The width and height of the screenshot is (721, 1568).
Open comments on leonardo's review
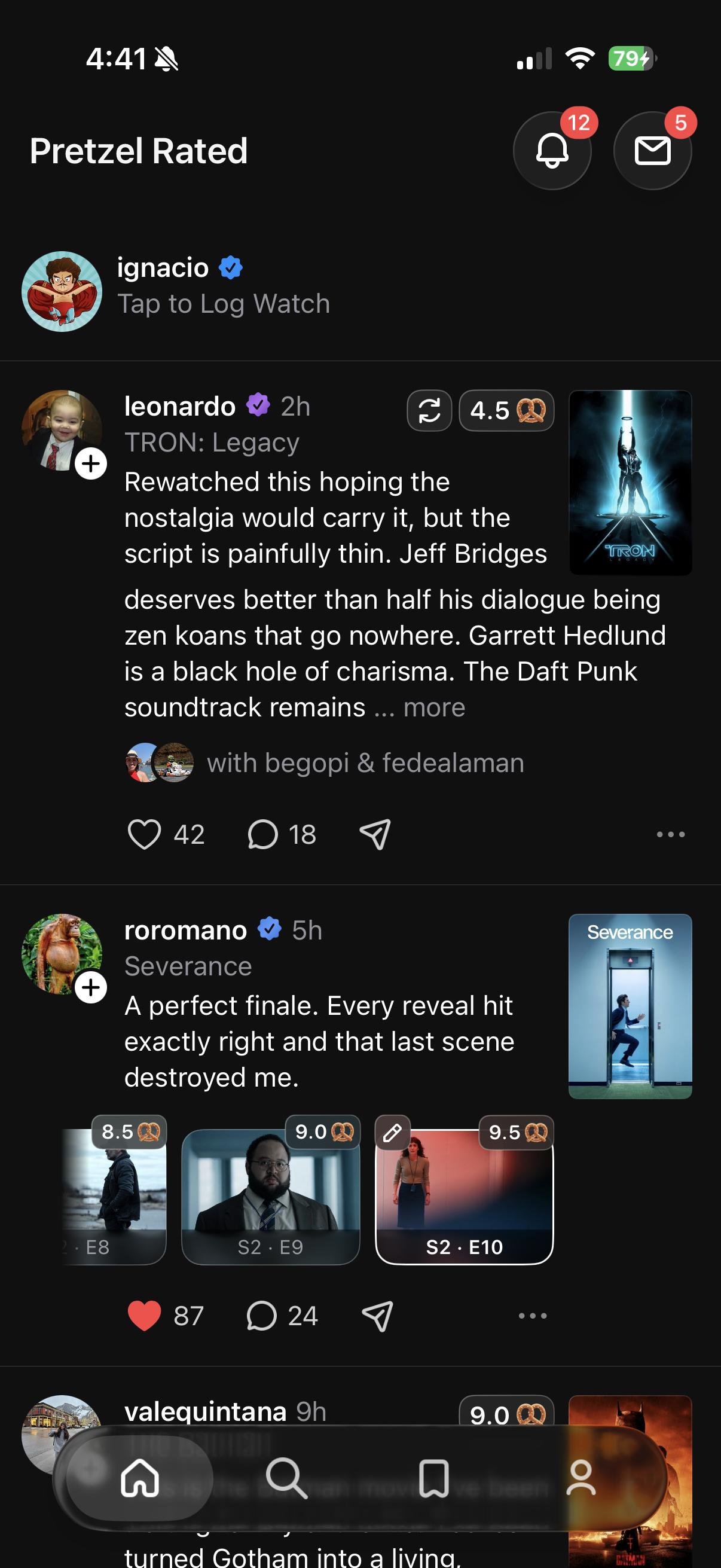pyautogui.click(x=263, y=834)
